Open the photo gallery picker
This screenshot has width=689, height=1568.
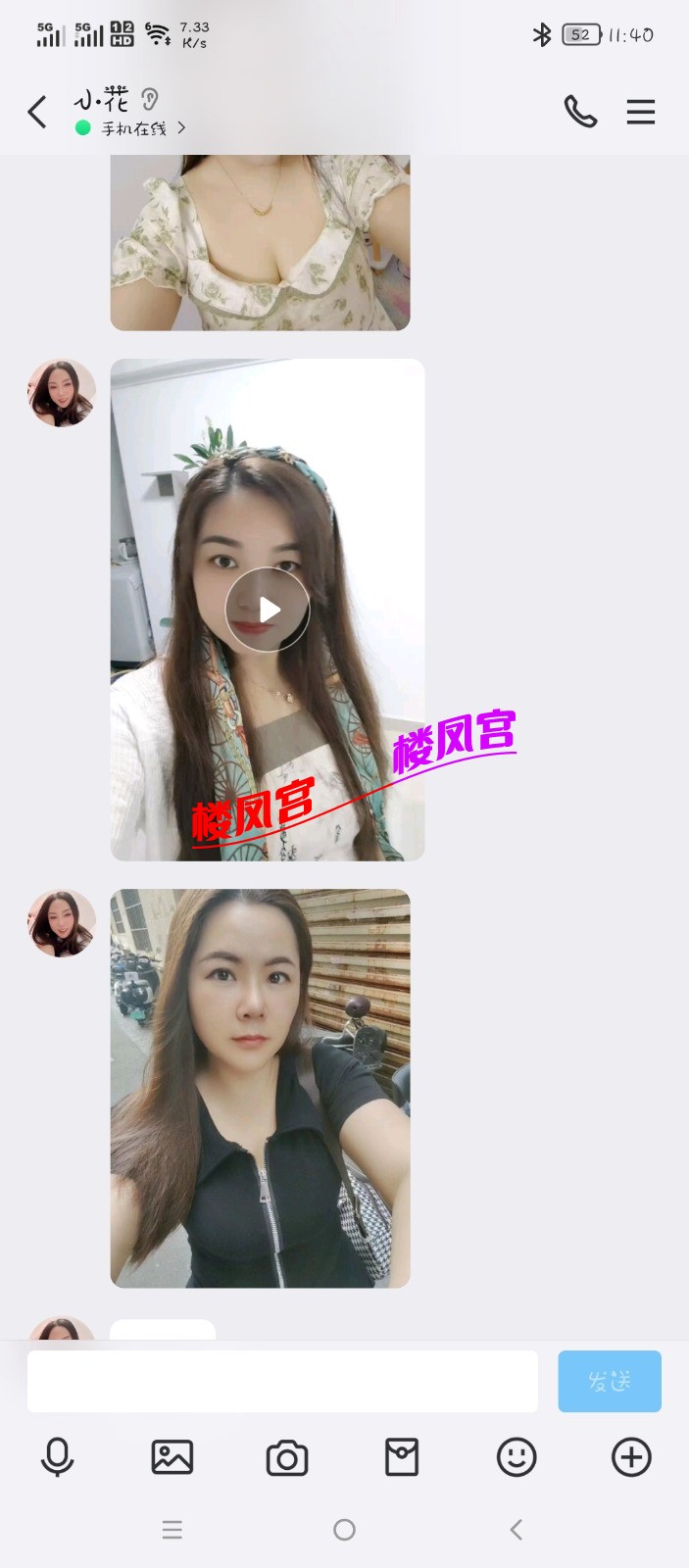tap(172, 1457)
